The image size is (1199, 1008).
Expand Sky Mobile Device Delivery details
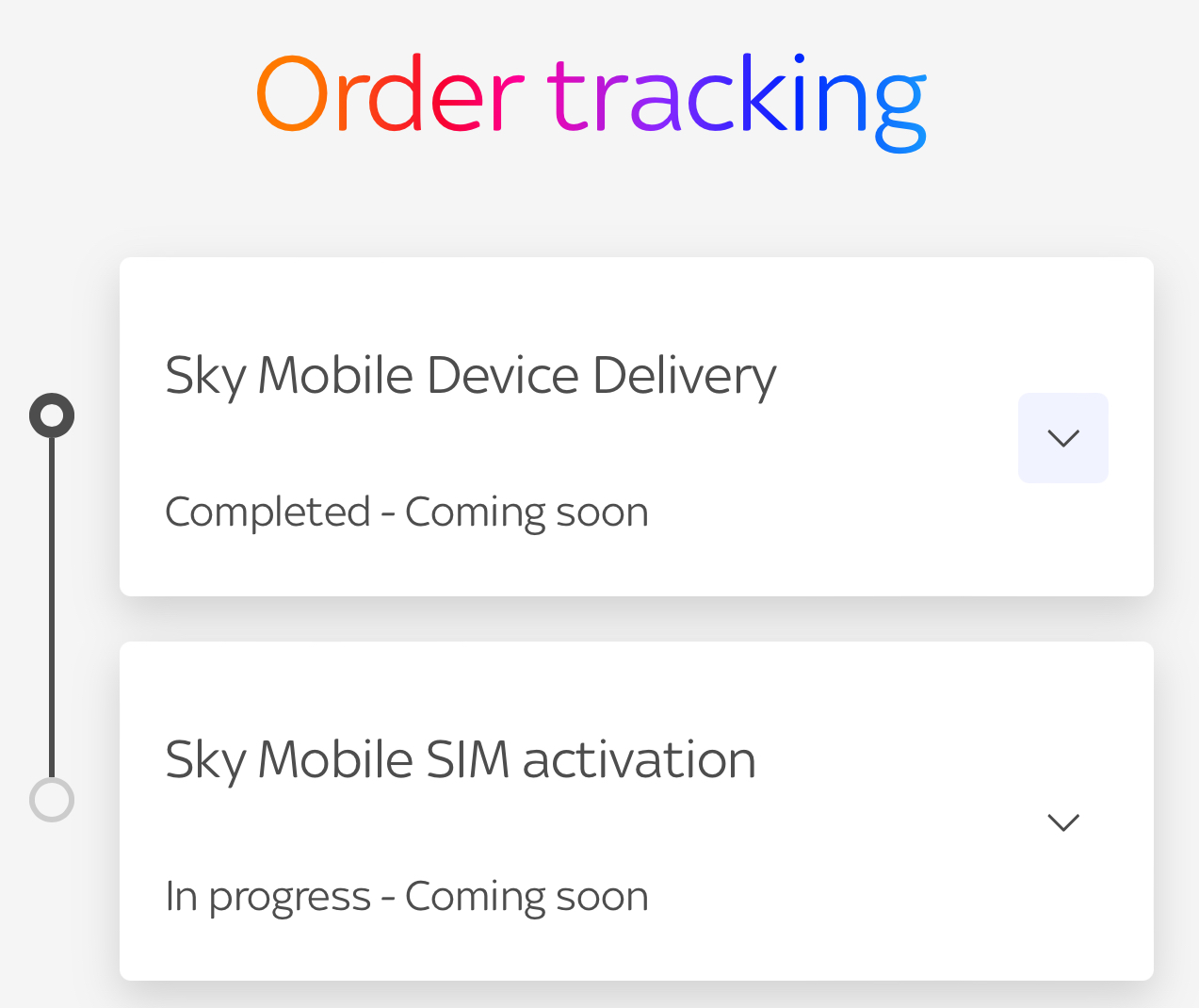(1062, 438)
